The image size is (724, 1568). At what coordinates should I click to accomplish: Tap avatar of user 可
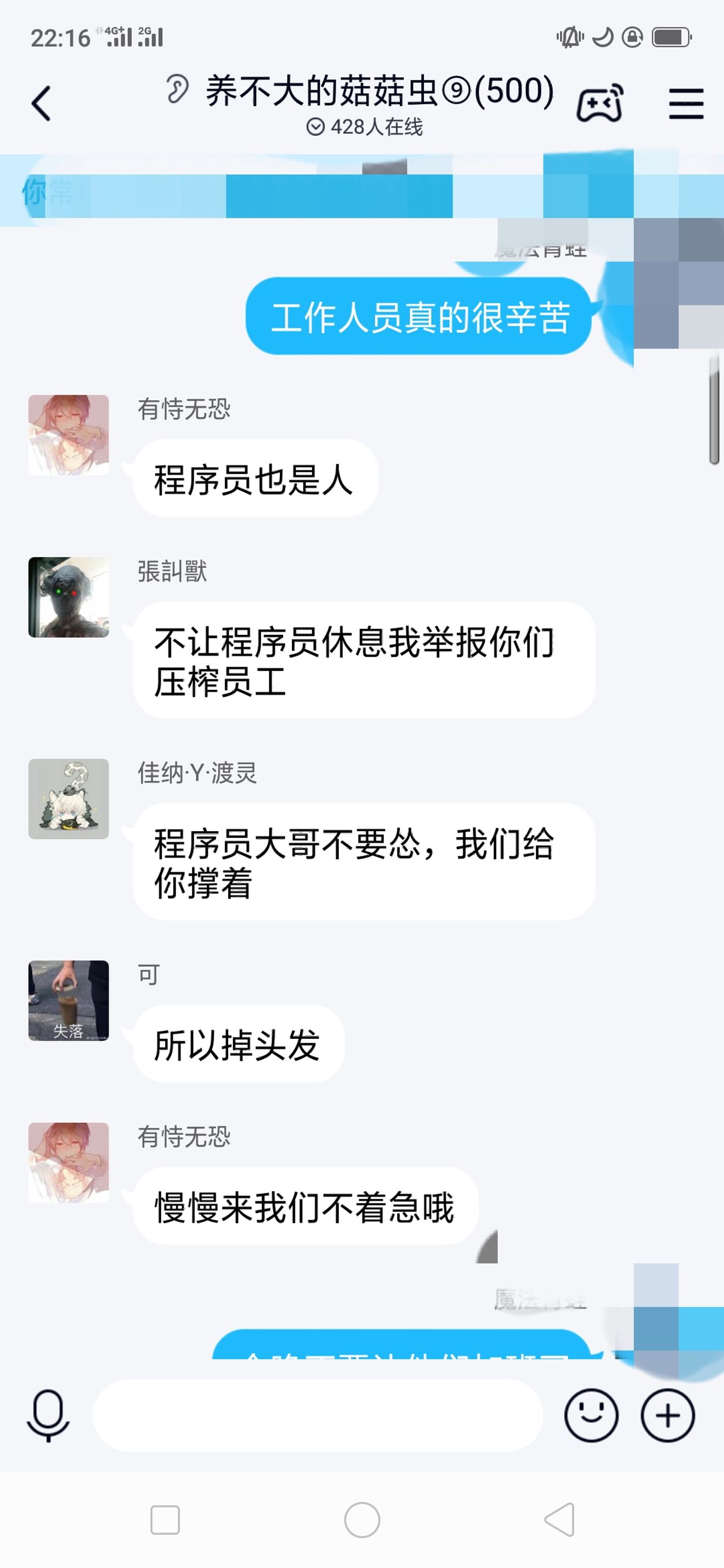[x=69, y=1000]
